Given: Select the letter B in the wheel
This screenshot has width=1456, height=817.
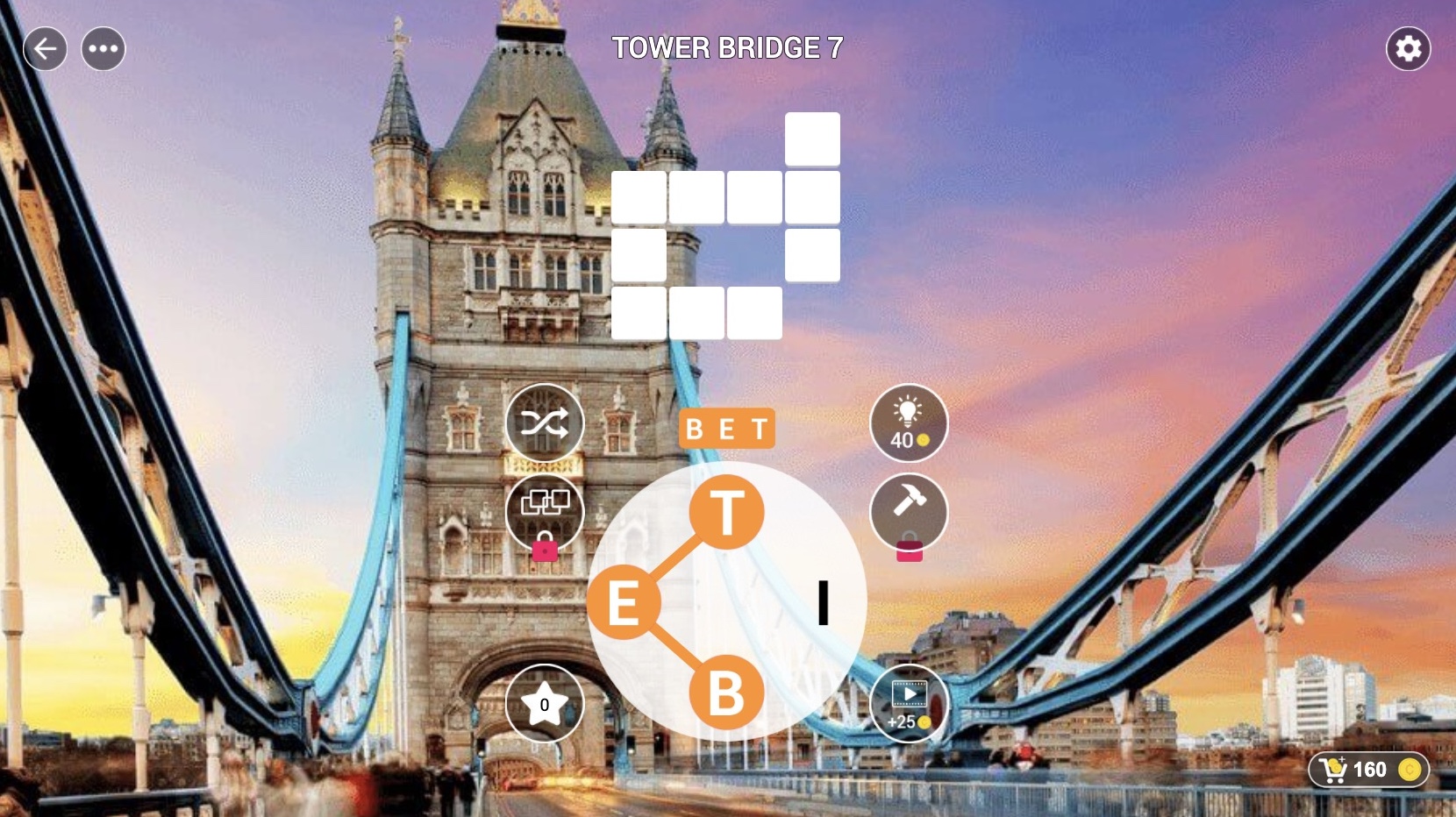Looking at the screenshot, I should tap(726, 693).
